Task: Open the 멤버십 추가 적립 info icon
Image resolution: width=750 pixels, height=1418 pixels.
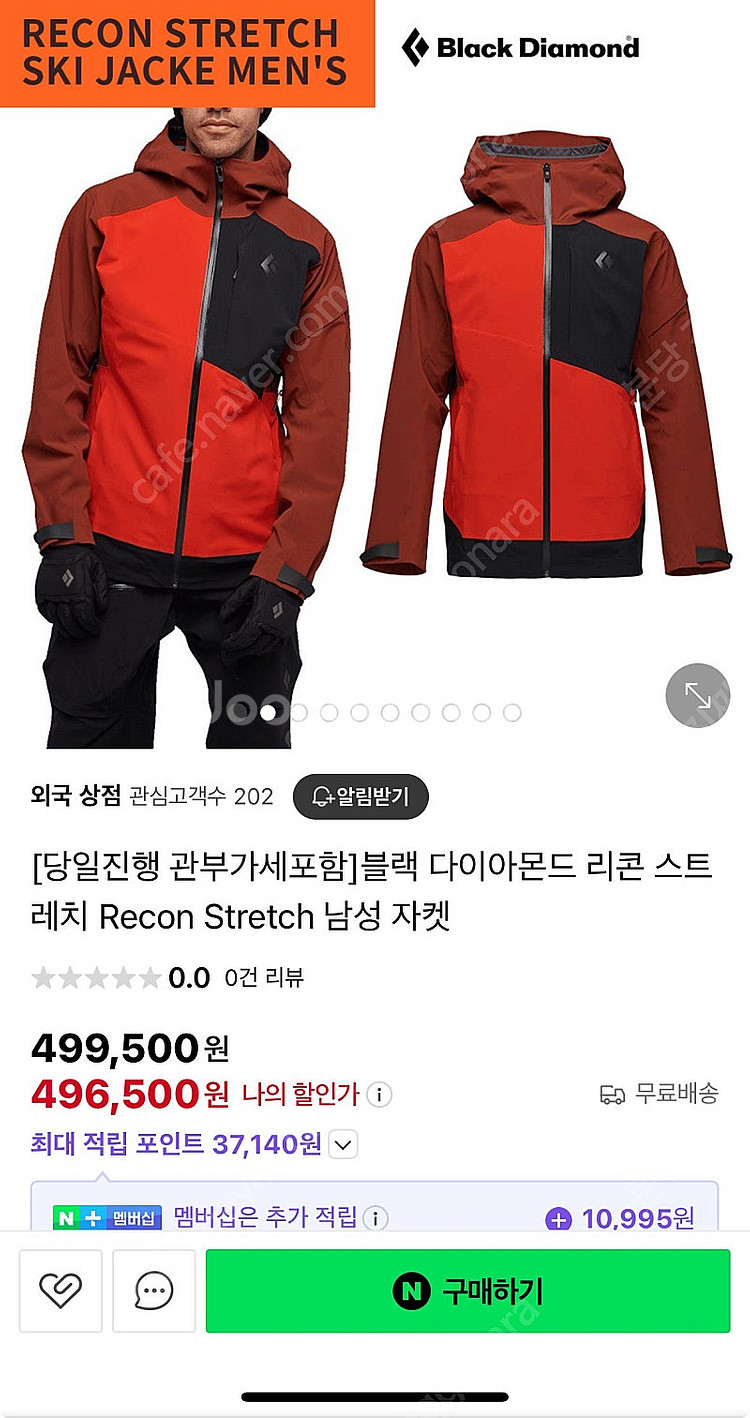Action: pos(375,1219)
